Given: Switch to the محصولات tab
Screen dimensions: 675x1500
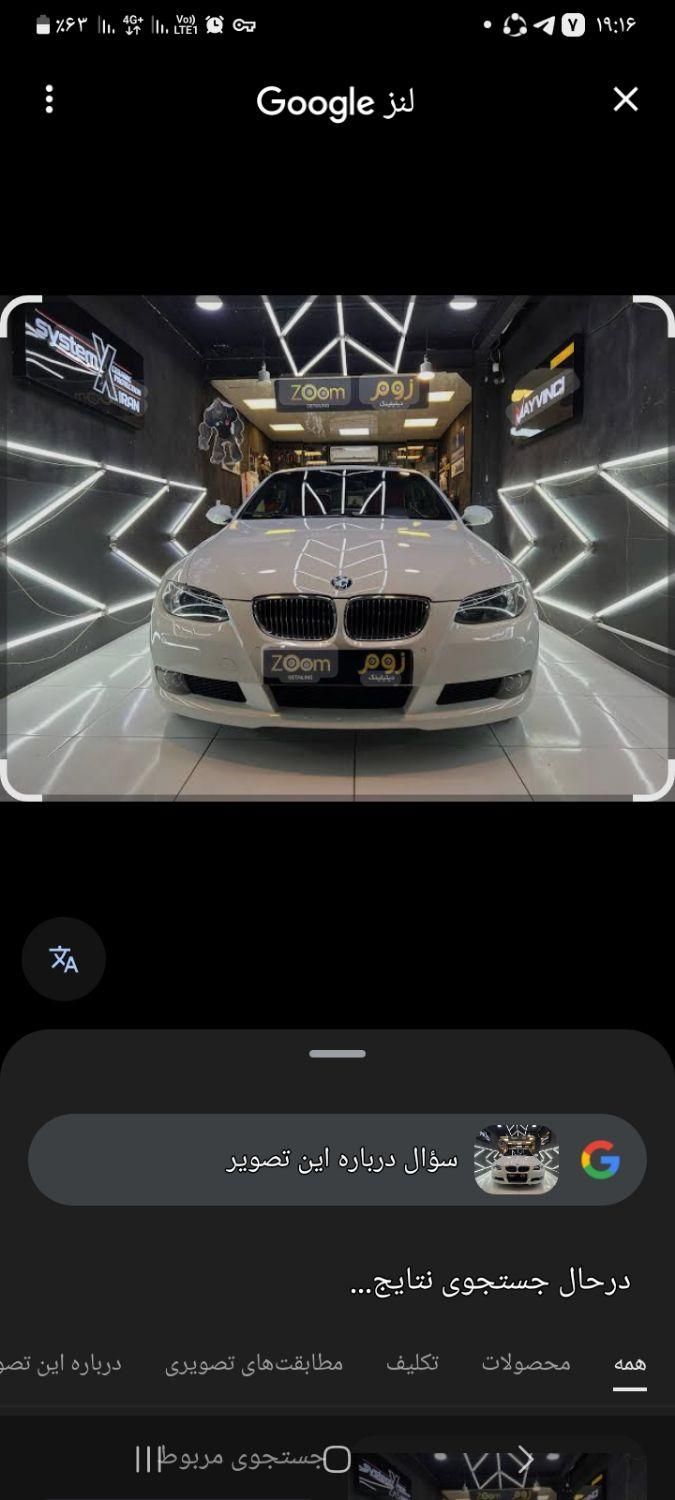Looking at the screenshot, I should click(526, 1363).
